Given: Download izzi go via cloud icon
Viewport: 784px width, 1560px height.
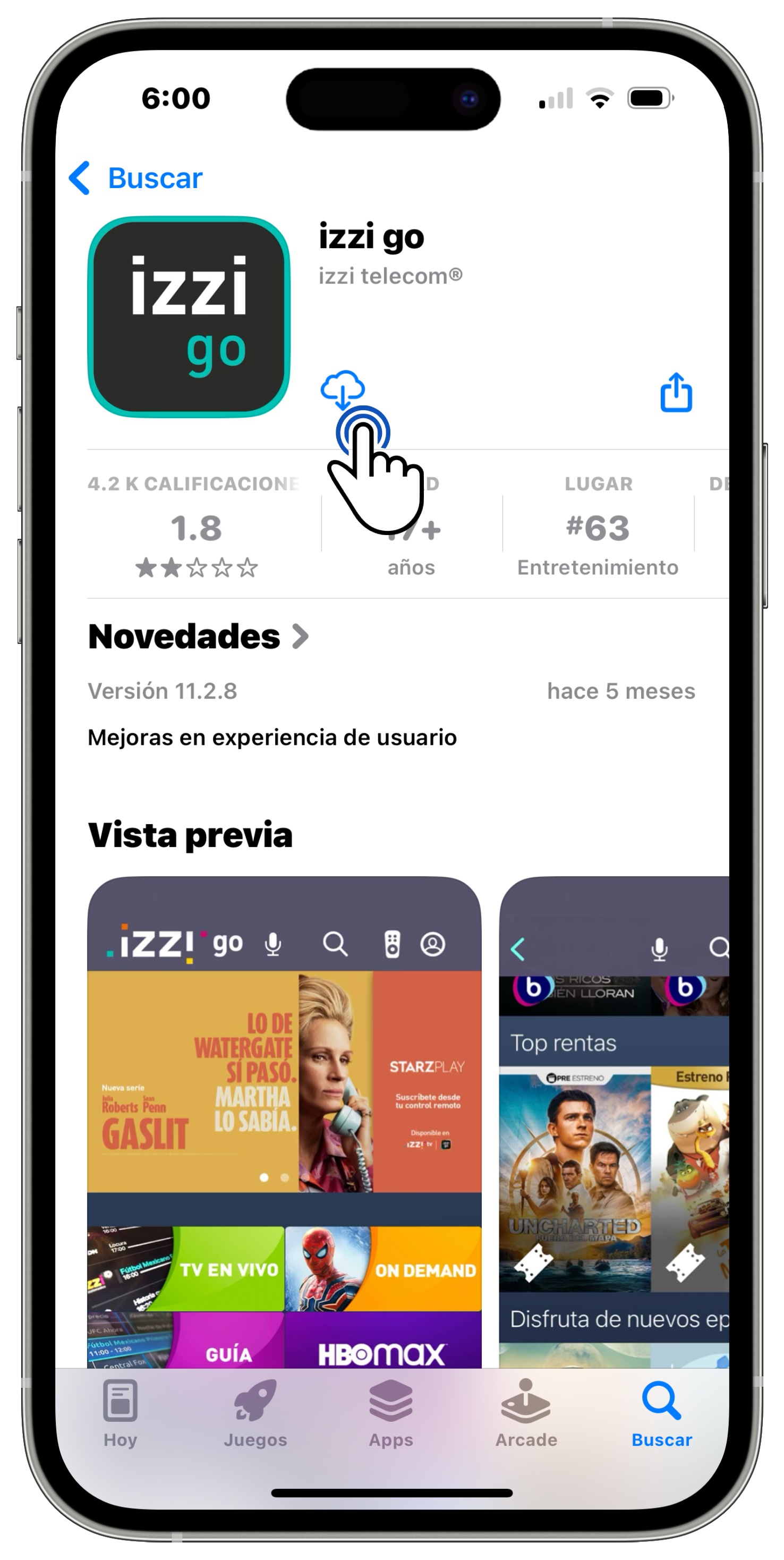Looking at the screenshot, I should [x=343, y=390].
